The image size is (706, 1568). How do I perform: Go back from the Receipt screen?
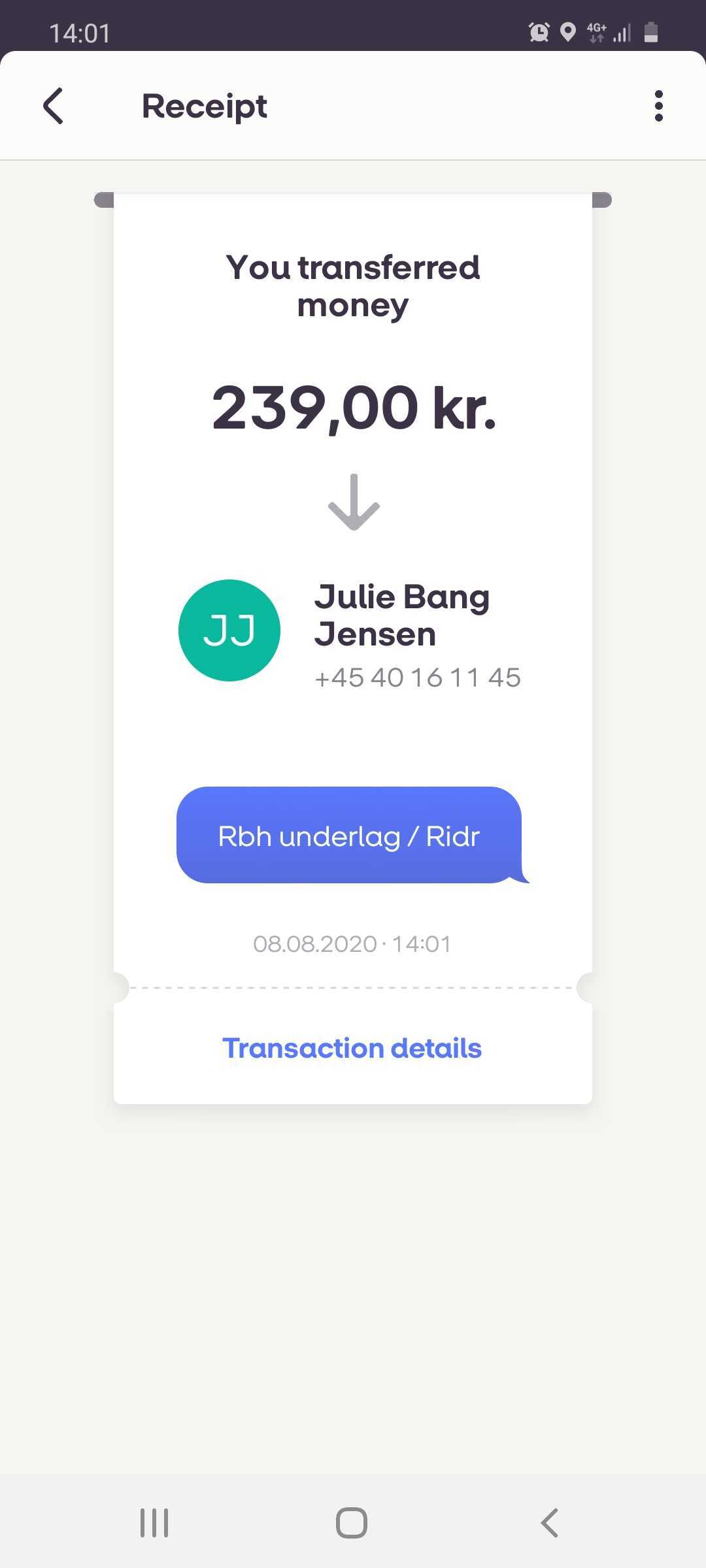(x=54, y=106)
